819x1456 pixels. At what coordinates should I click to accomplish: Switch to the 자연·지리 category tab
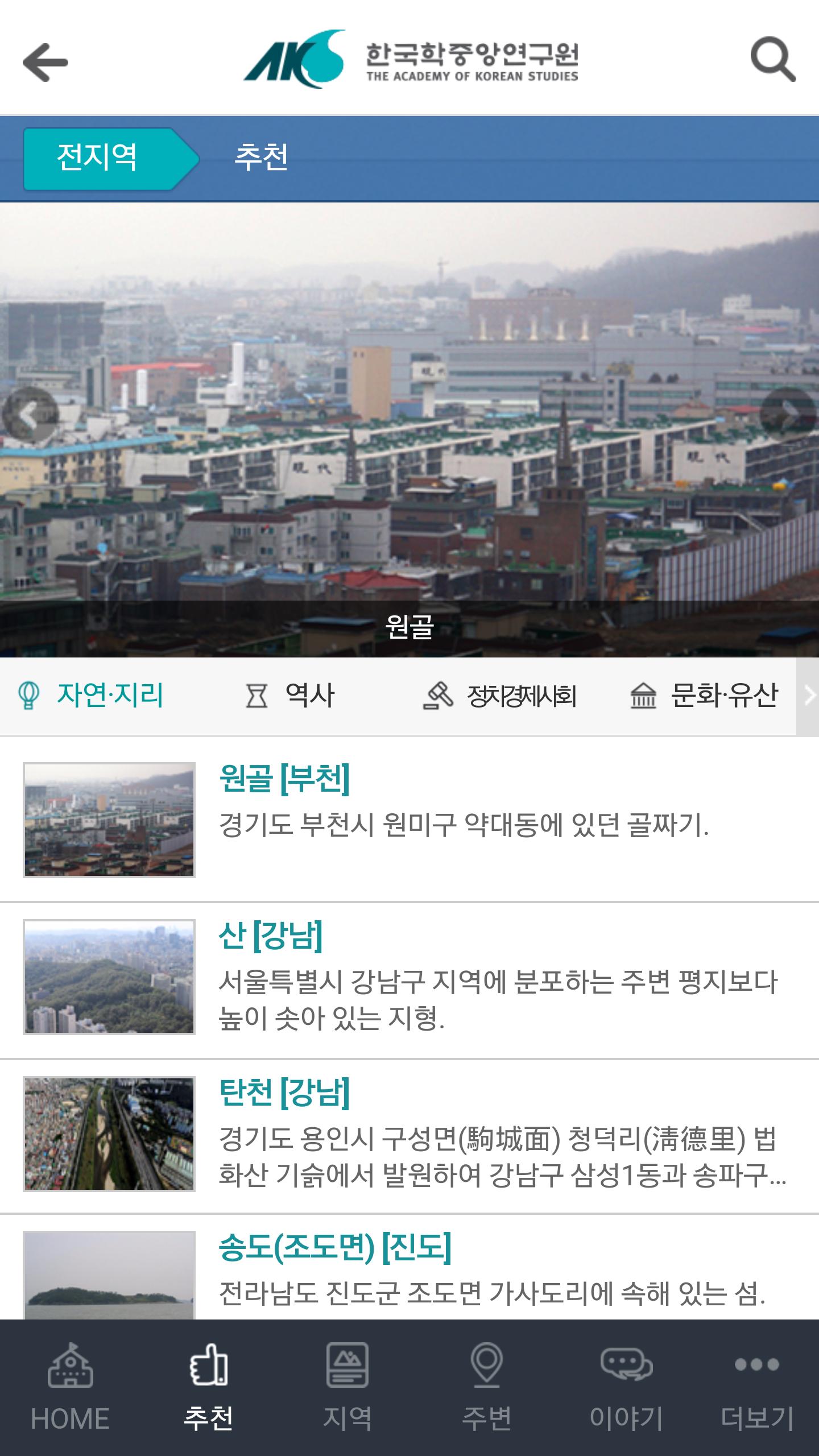click(x=92, y=696)
